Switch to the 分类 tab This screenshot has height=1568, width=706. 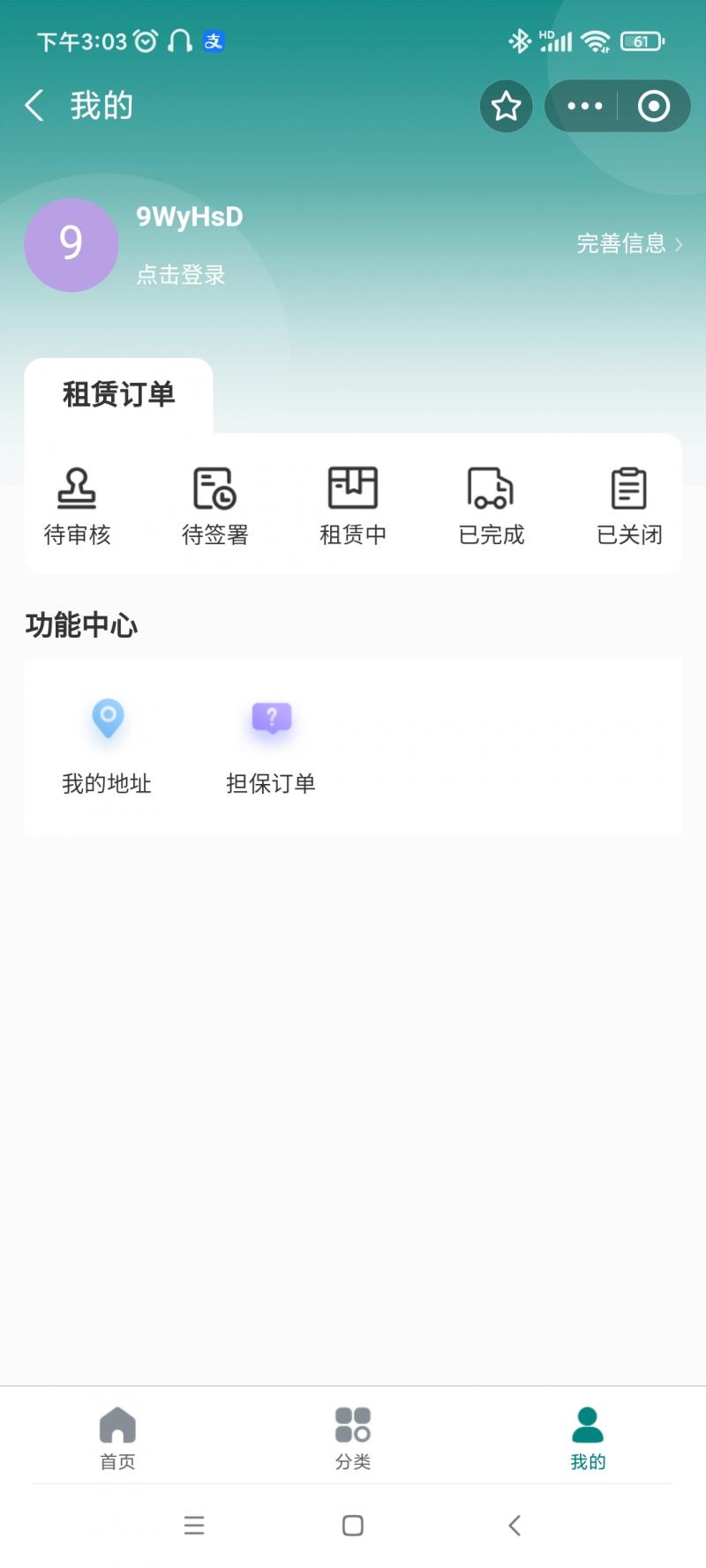pos(353,1437)
